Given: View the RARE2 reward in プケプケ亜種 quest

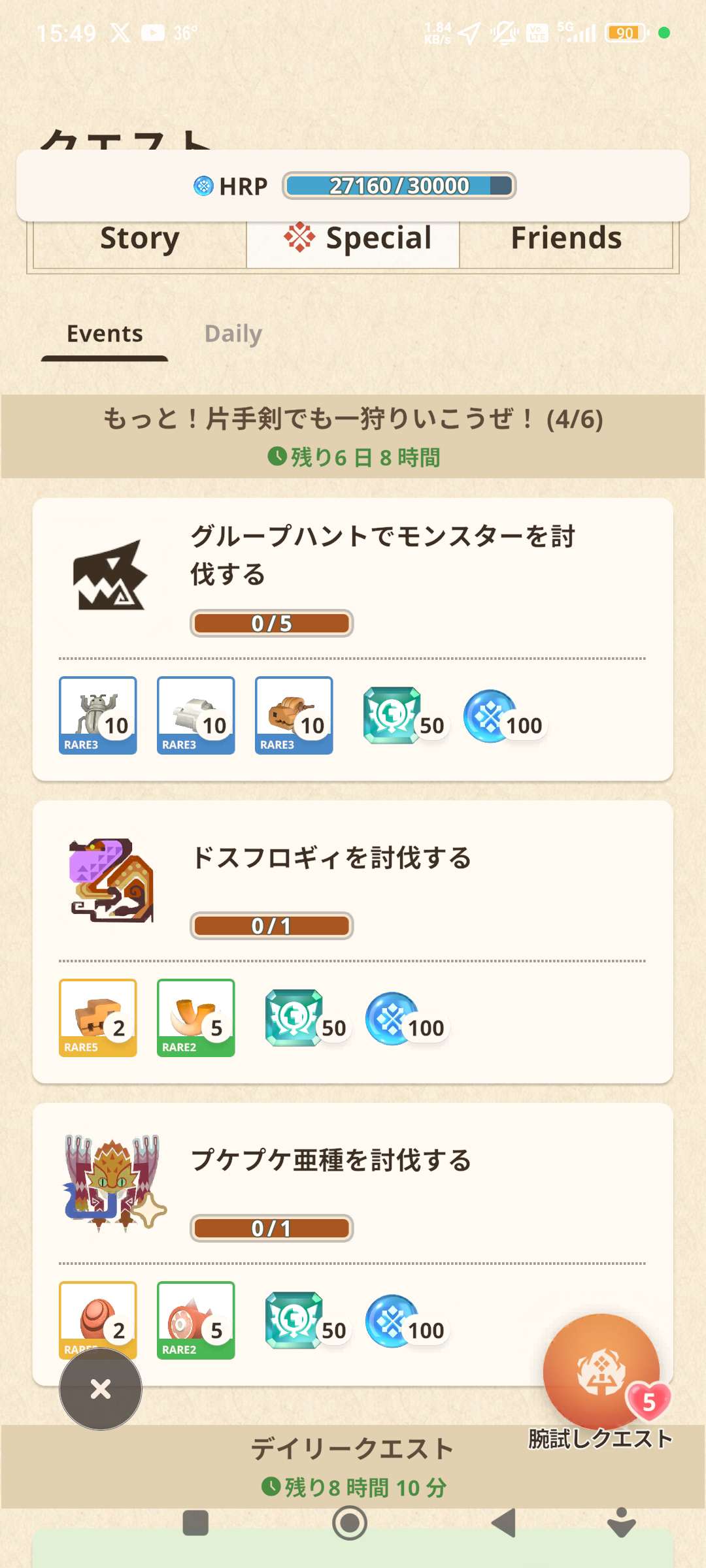Looking at the screenshot, I should pos(196,1320).
